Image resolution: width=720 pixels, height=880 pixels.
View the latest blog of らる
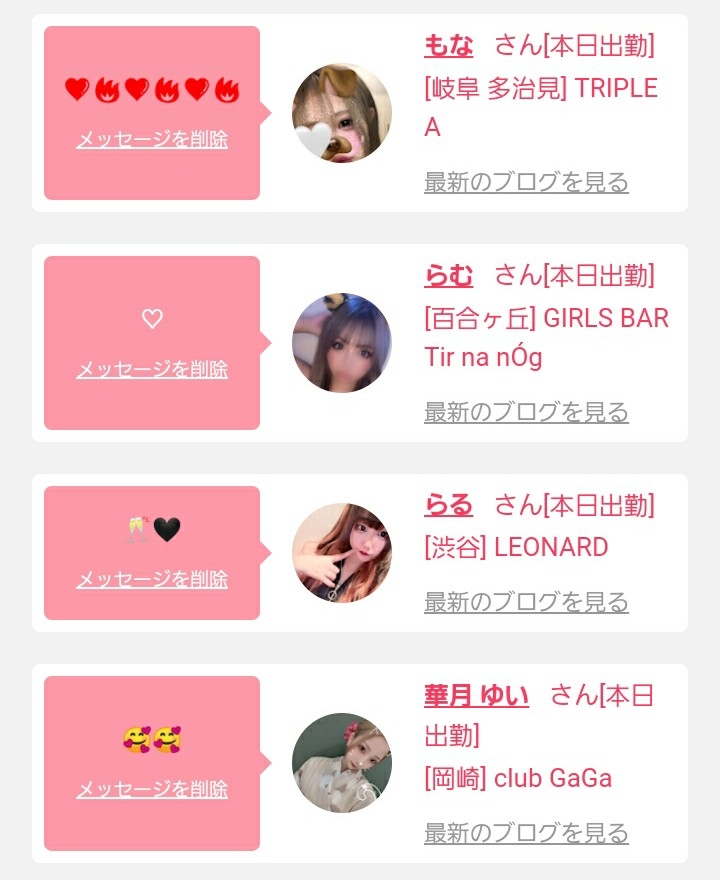pyautogui.click(x=526, y=602)
